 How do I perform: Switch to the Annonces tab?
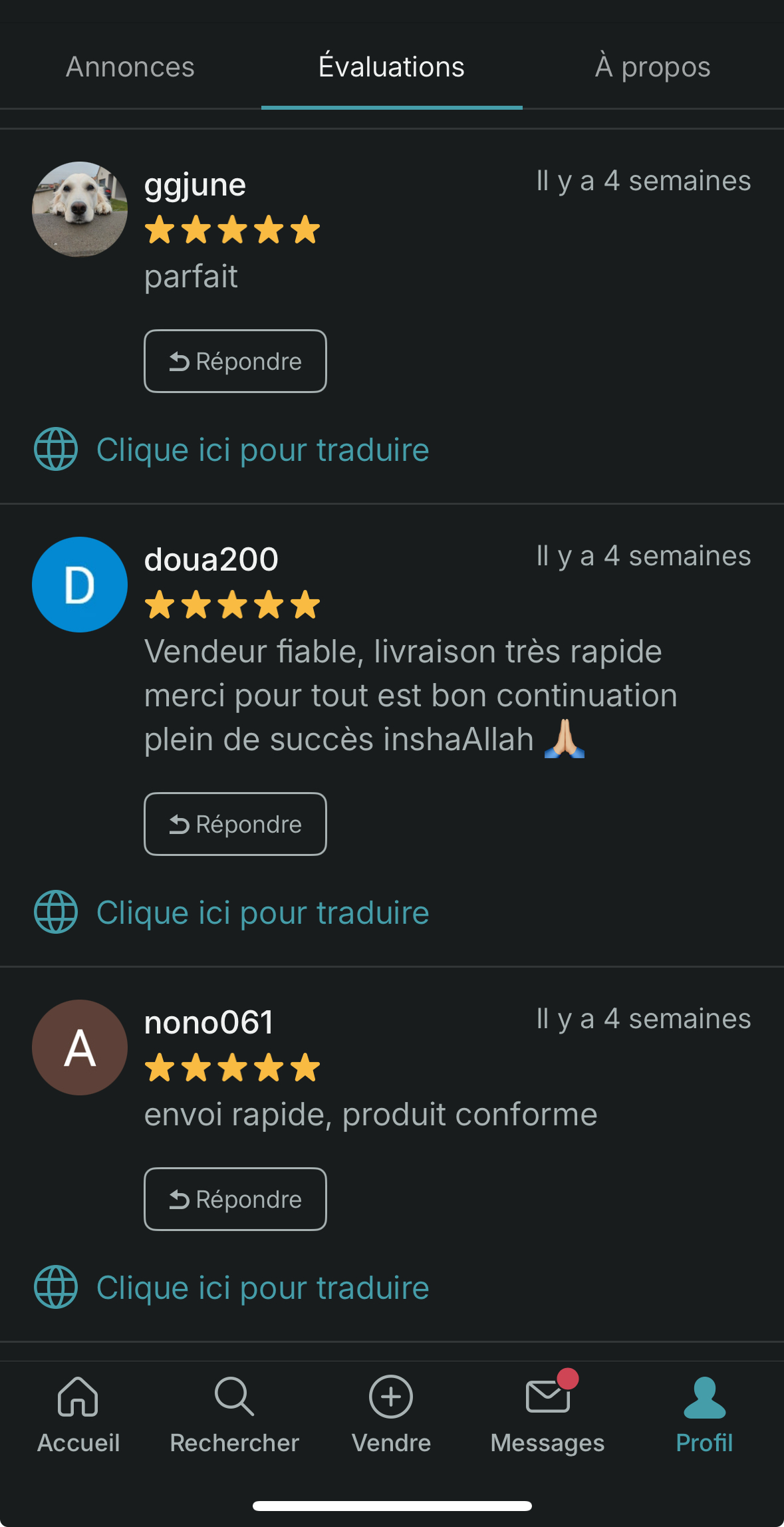130,67
